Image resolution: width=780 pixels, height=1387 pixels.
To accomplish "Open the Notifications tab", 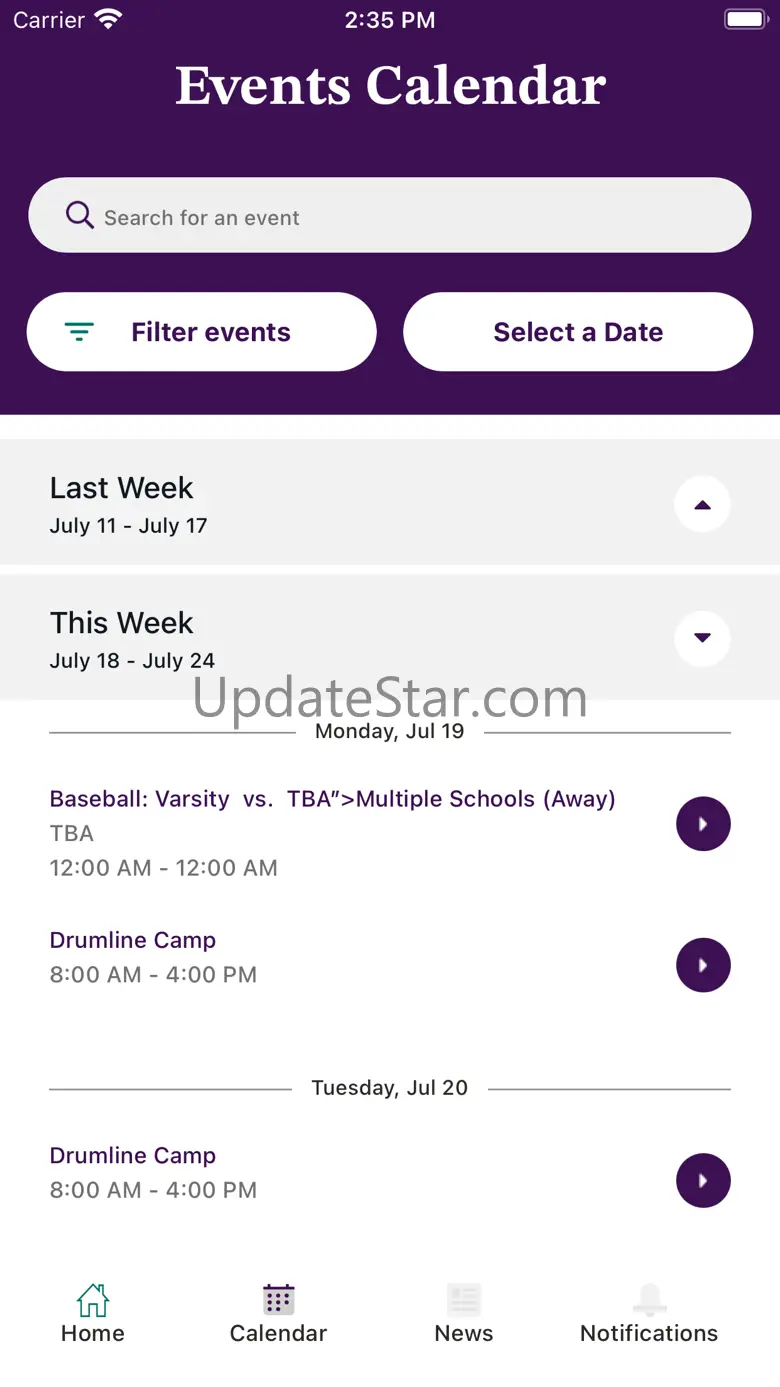I will click(649, 1314).
